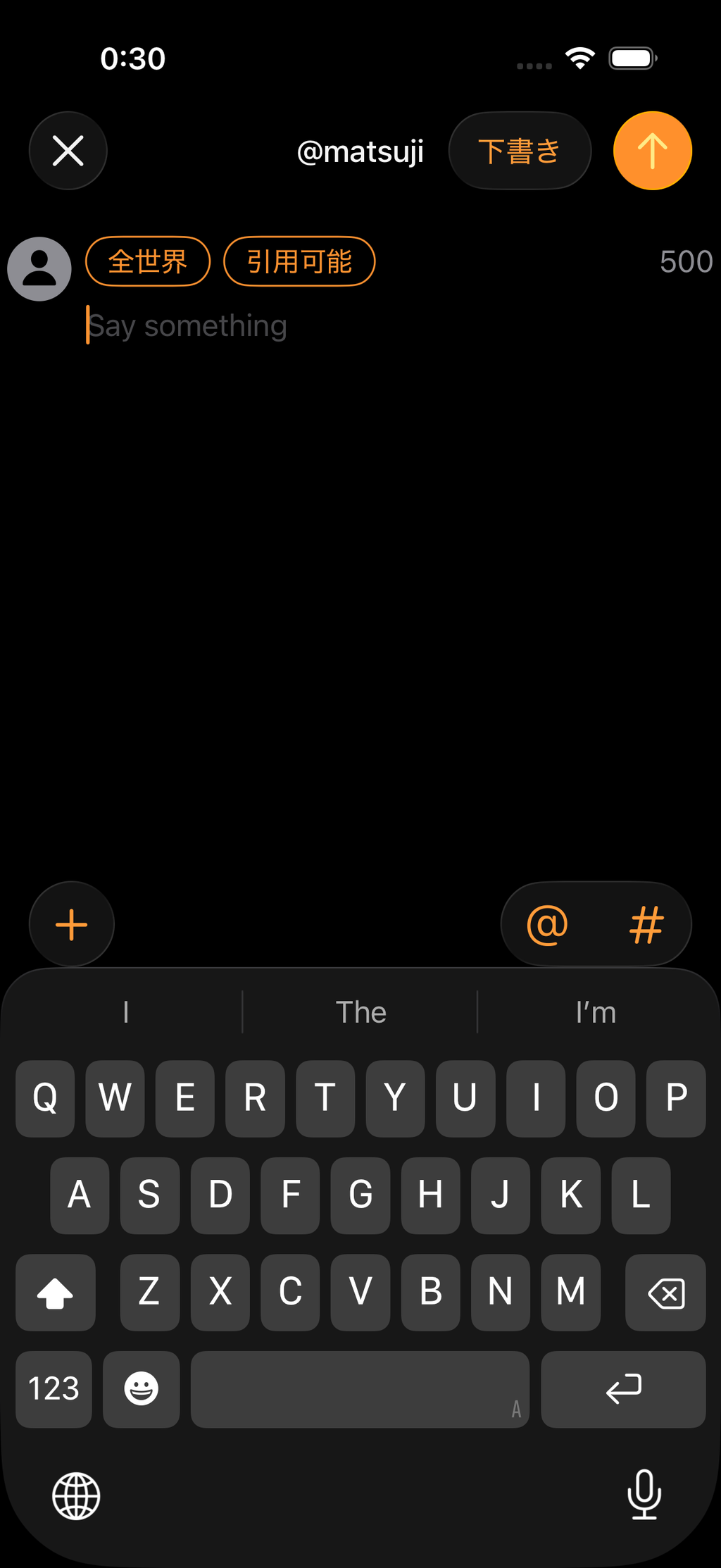Tap the @matsuji account switcher
Screen dimensions: 721x1568
pyautogui.click(x=360, y=151)
